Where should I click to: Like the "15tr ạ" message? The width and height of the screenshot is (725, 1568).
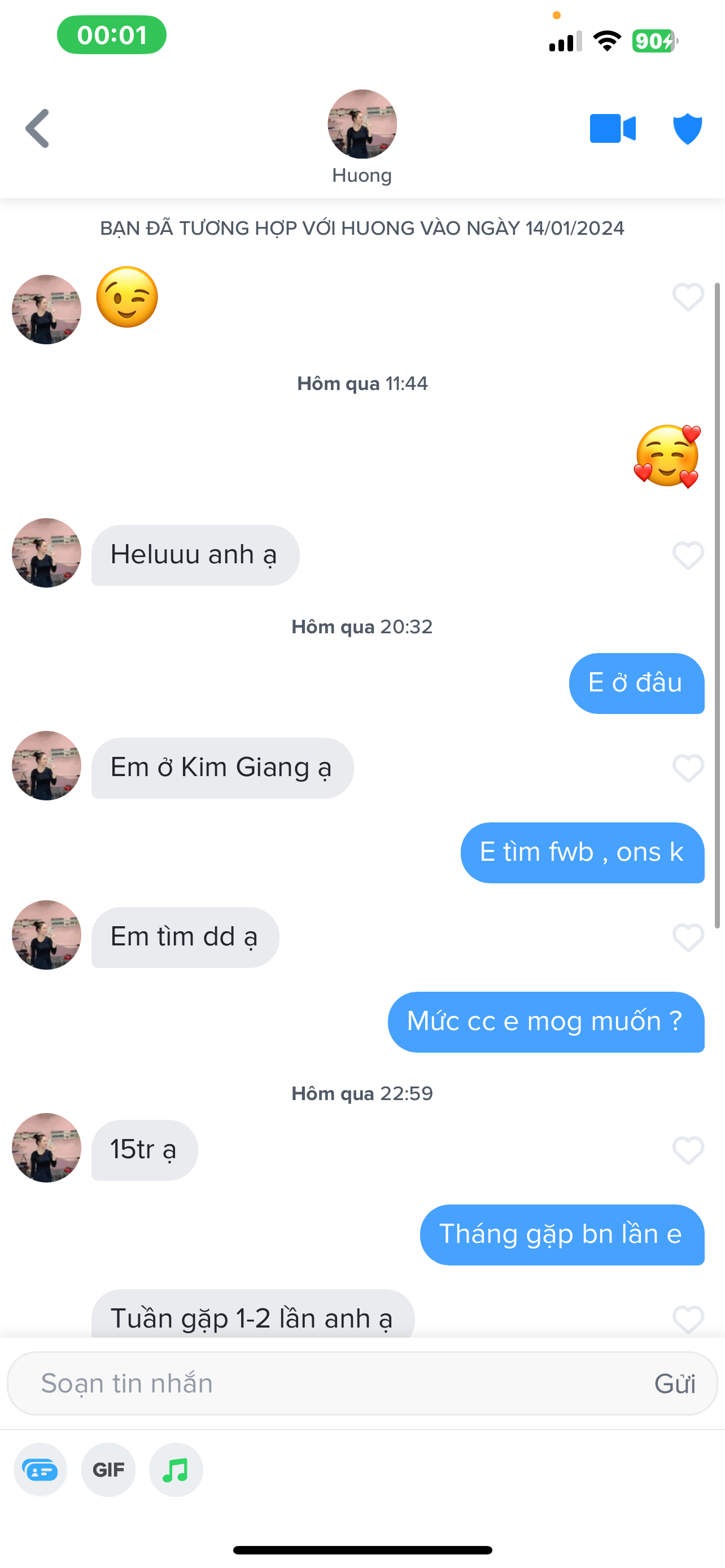pyautogui.click(x=688, y=1150)
